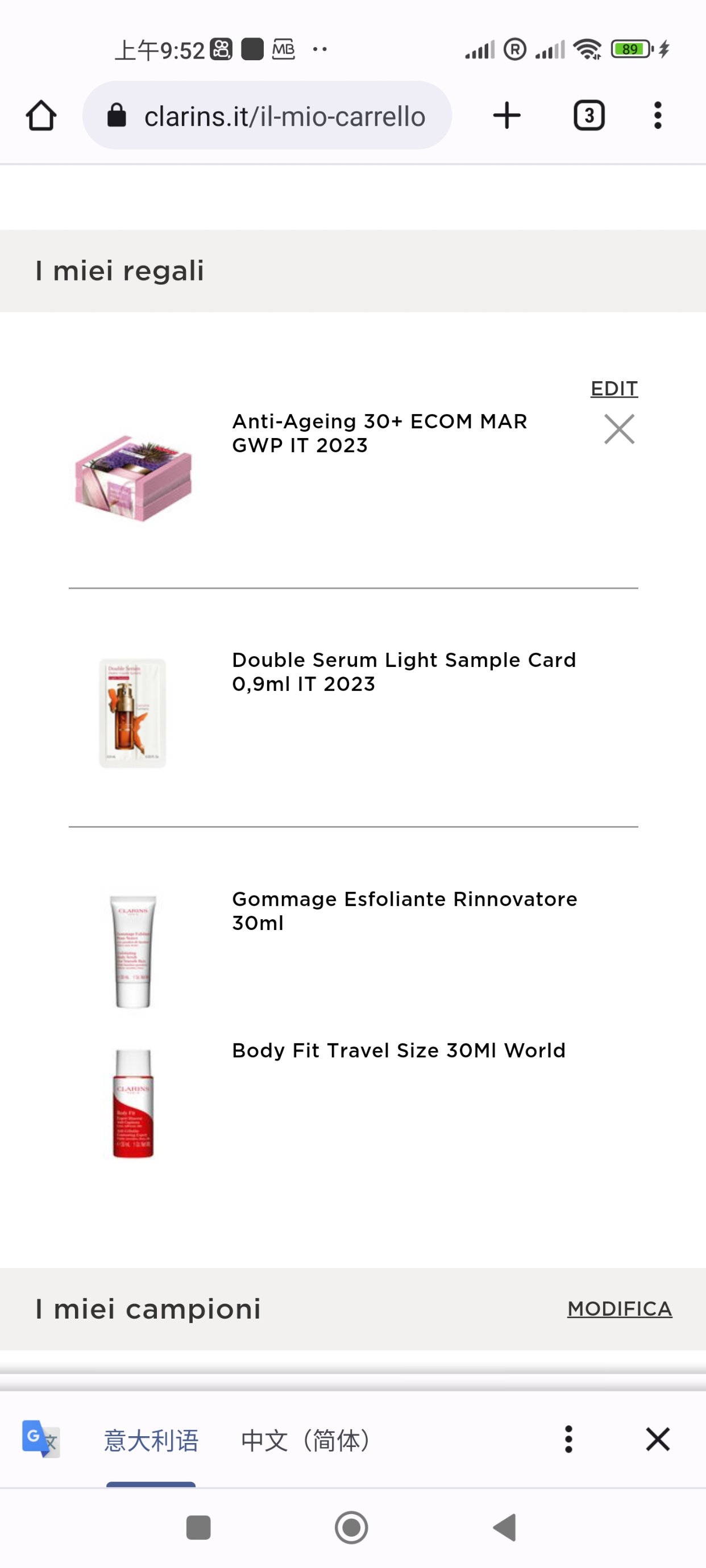Tap the clarins.it address bar
Image resolution: width=706 pixels, height=1568 pixels.
pyautogui.click(x=268, y=116)
